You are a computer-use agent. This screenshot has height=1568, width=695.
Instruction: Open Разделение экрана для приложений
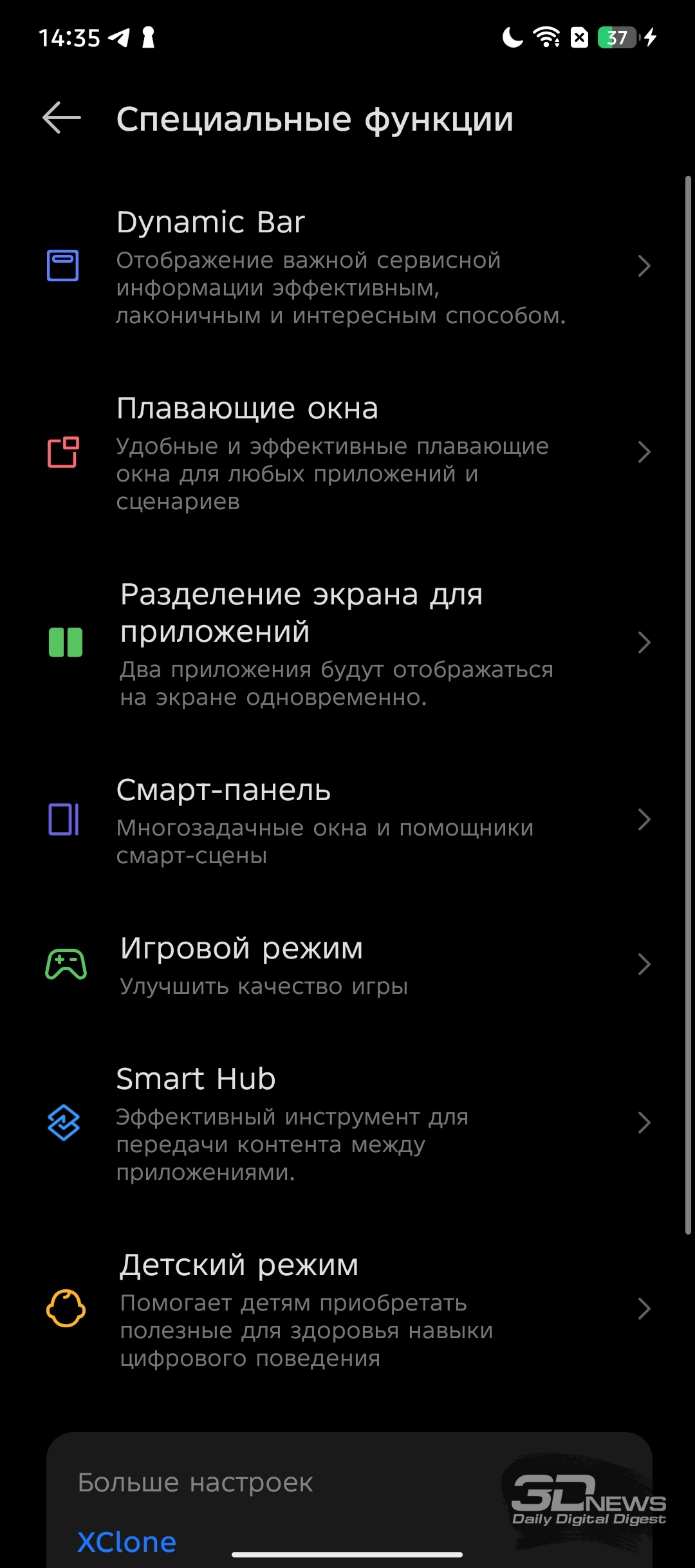(x=347, y=643)
